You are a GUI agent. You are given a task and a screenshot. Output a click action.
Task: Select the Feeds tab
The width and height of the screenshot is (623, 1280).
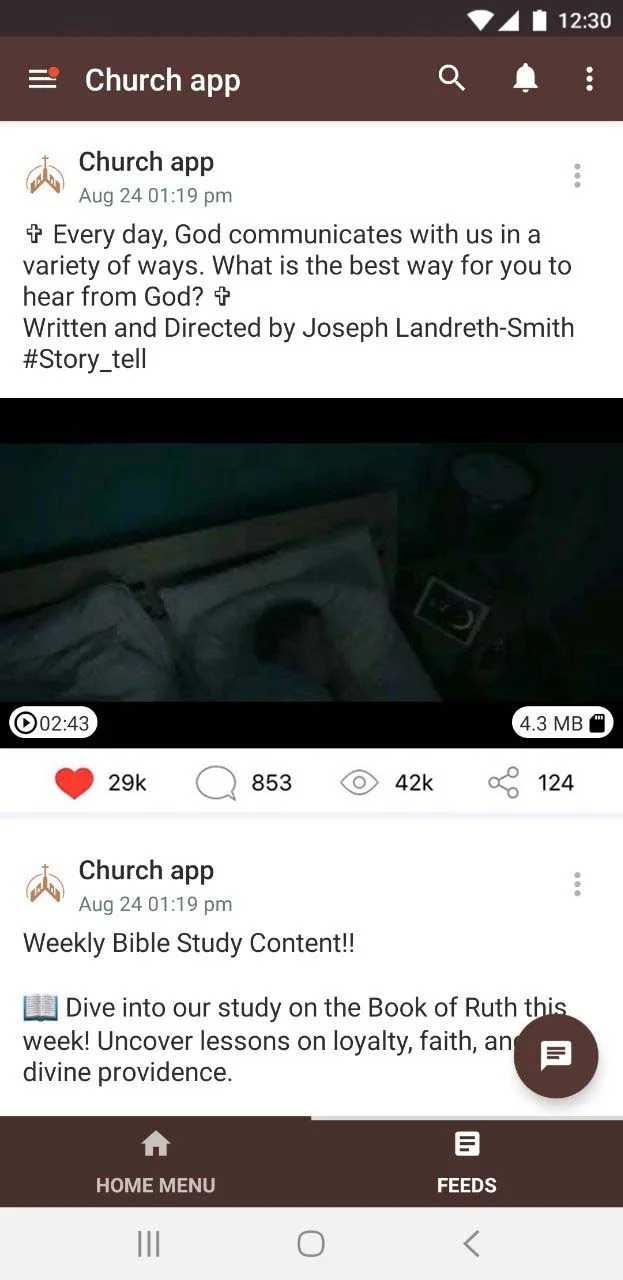tap(466, 1162)
